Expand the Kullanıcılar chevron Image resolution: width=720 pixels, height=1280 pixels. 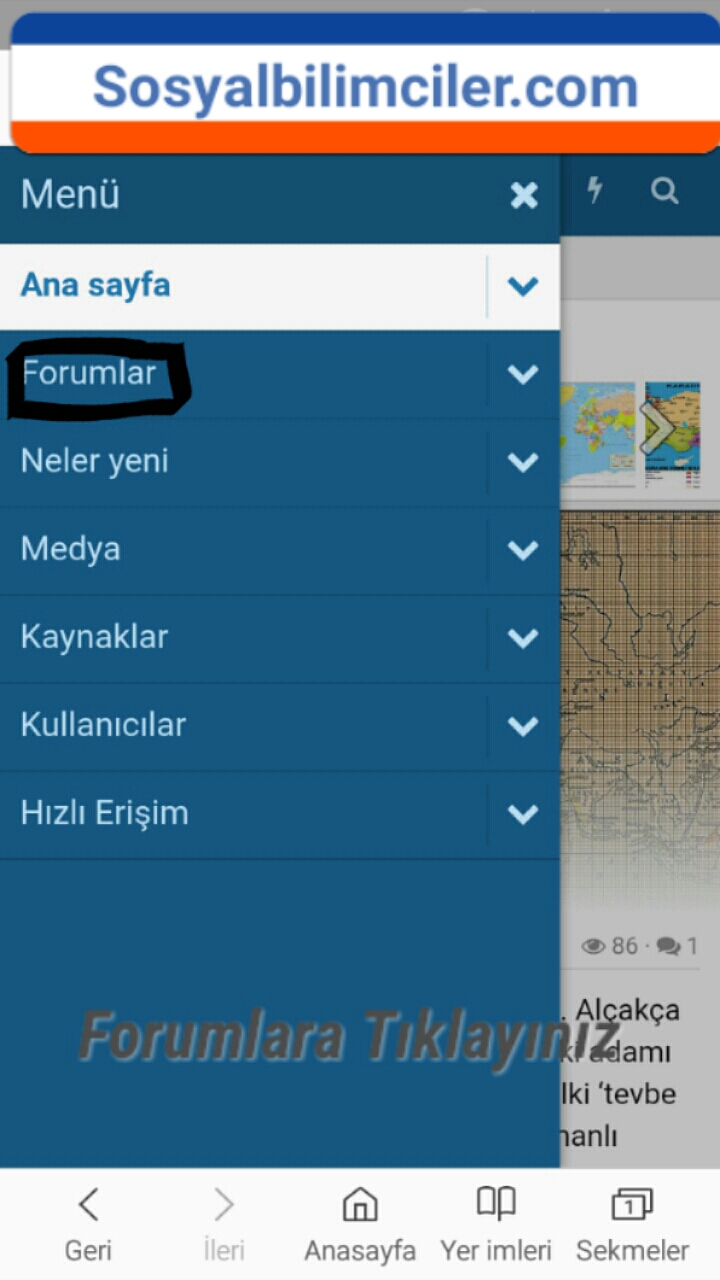tap(523, 727)
